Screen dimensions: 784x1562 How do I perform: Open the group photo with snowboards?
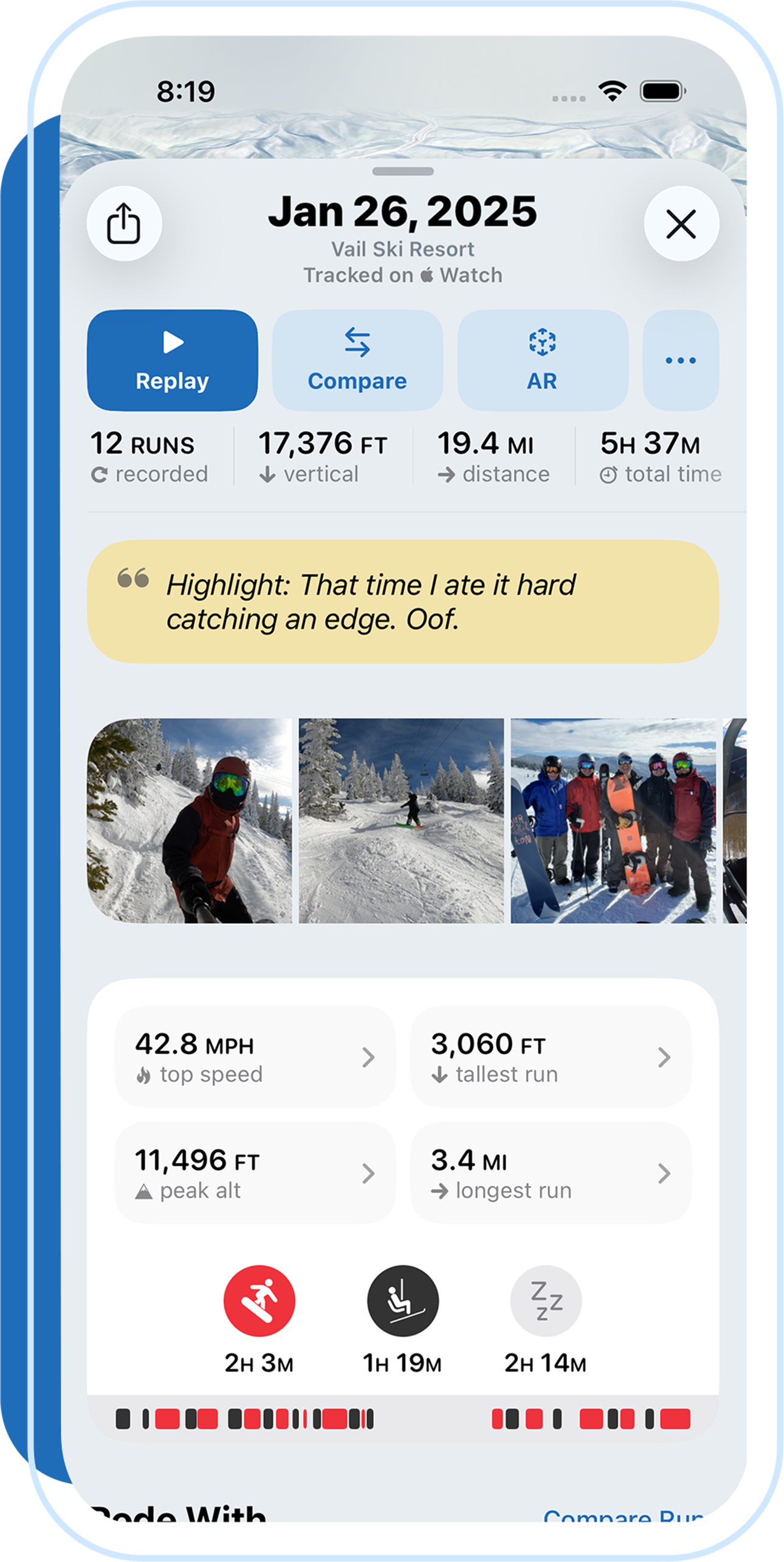613,821
